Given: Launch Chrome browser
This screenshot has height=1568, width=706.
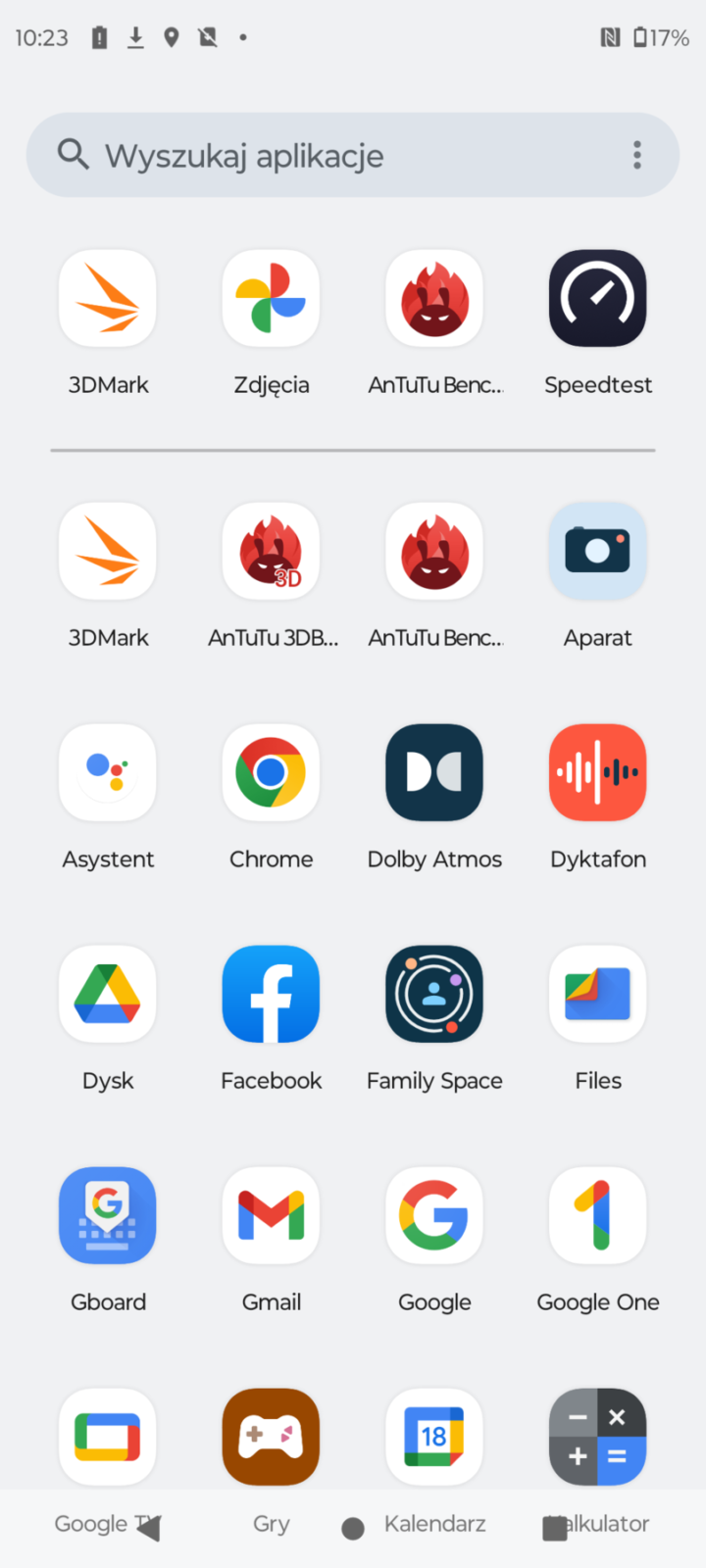Looking at the screenshot, I should 271,773.
